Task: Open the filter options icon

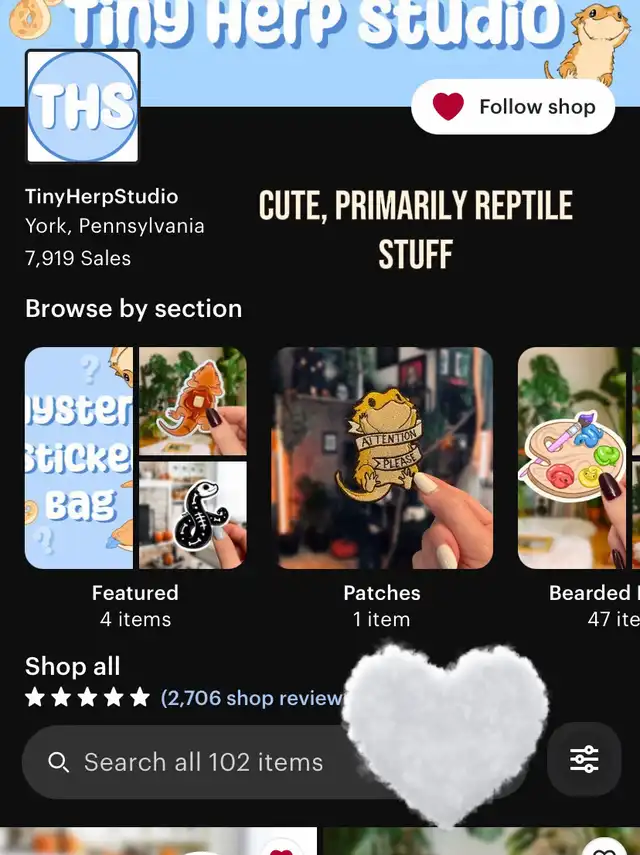Action: [585, 761]
